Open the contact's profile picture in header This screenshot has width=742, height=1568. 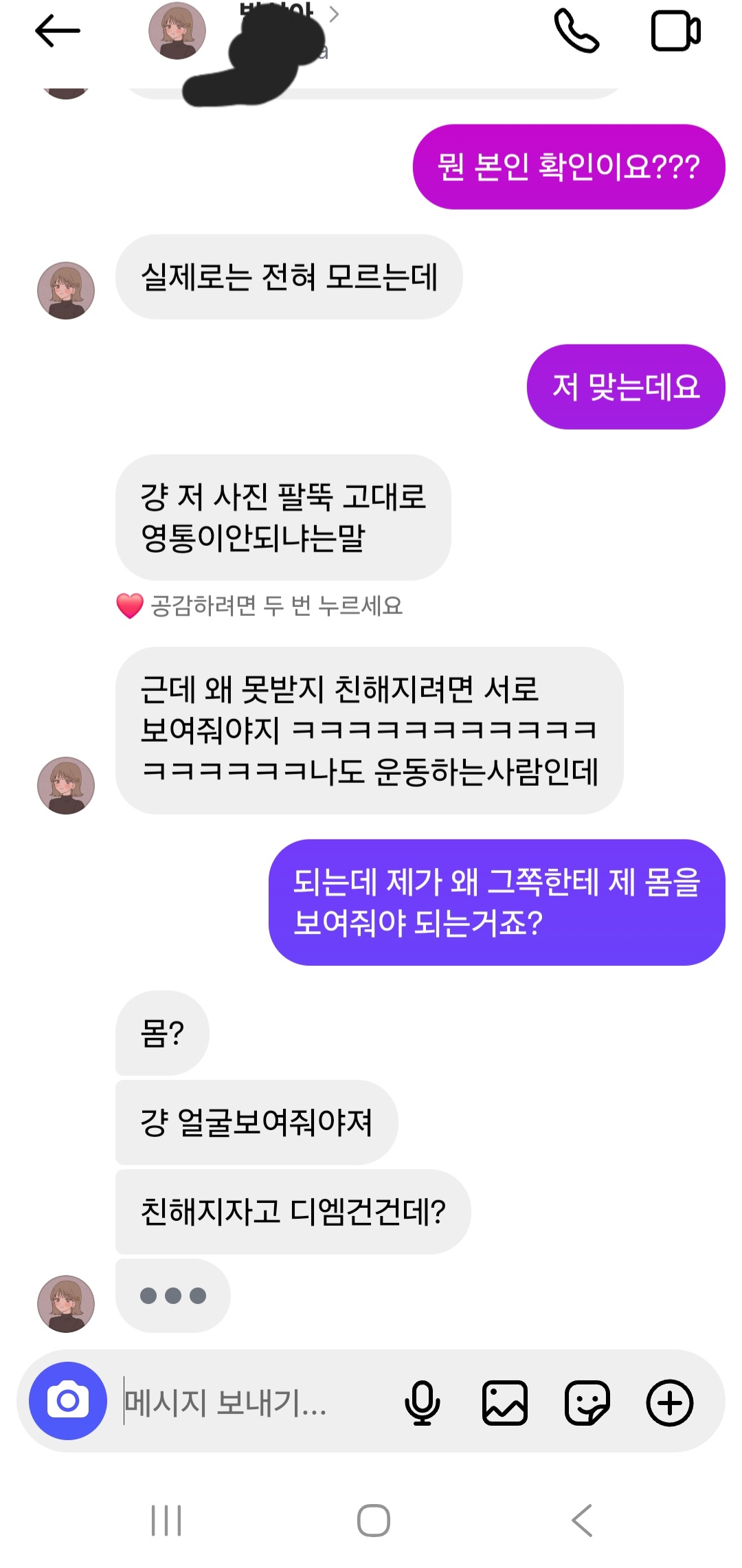[177, 32]
